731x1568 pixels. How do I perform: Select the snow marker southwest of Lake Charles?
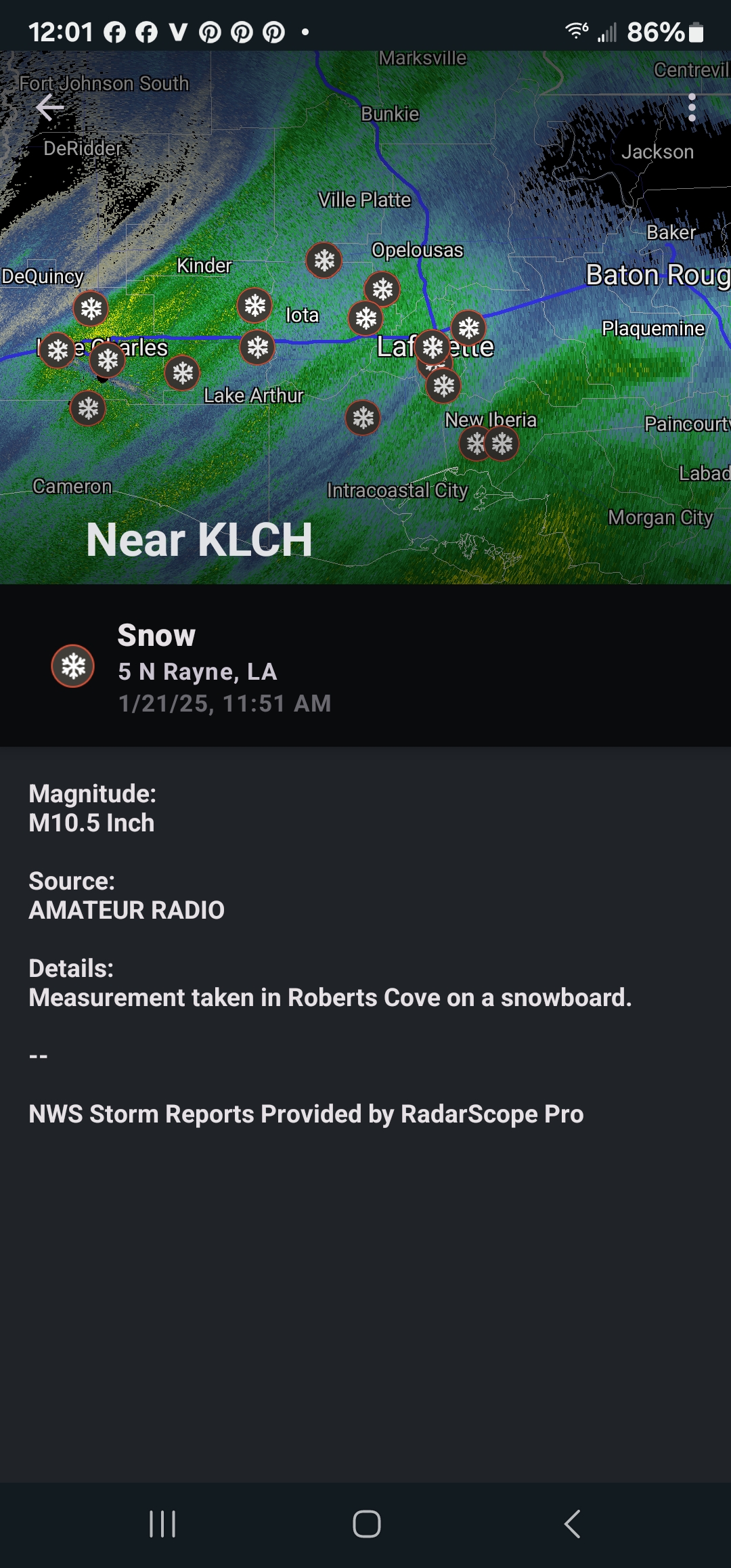pos(88,408)
